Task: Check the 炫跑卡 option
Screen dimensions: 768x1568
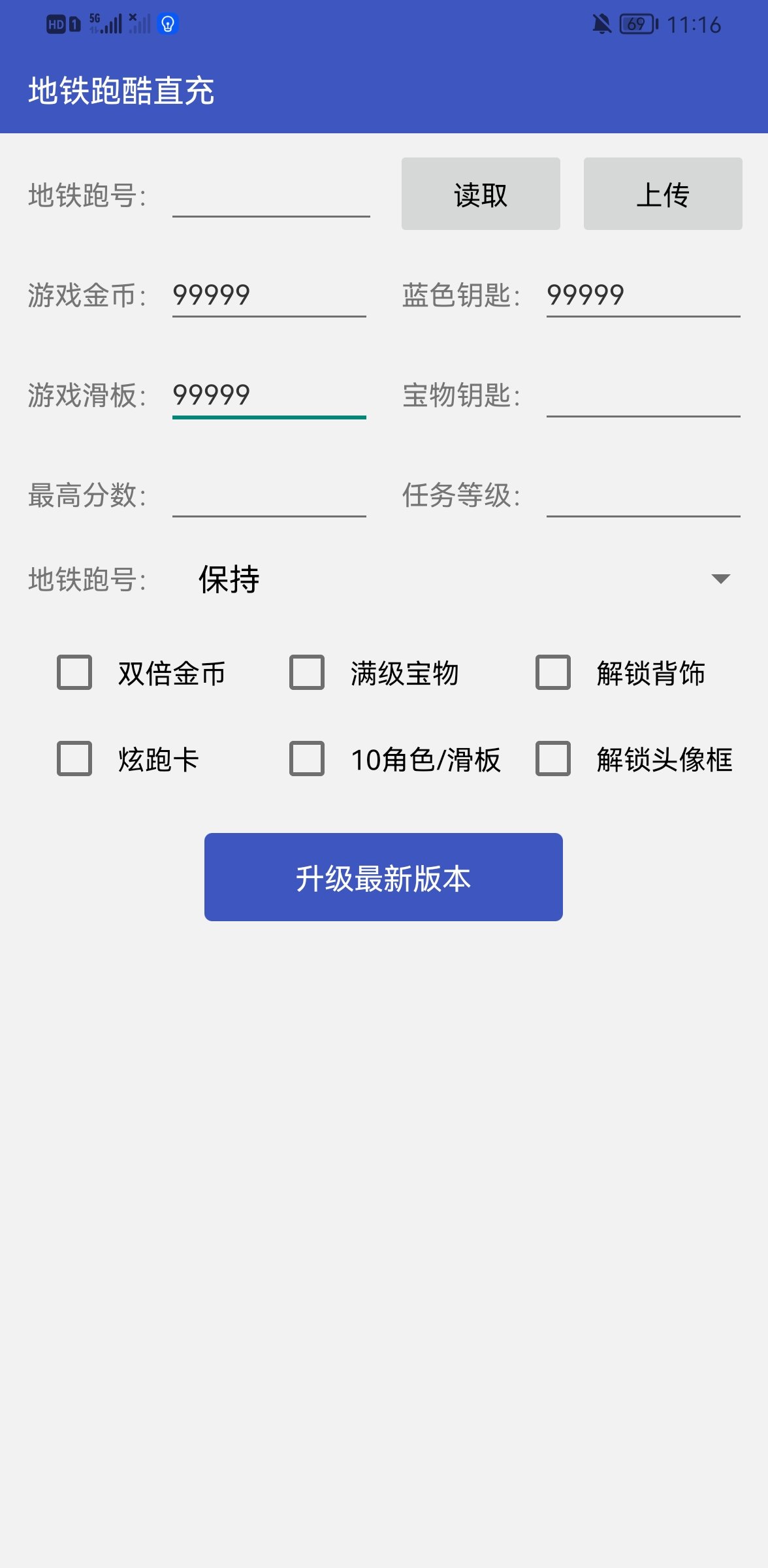Action: coord(74,759)
